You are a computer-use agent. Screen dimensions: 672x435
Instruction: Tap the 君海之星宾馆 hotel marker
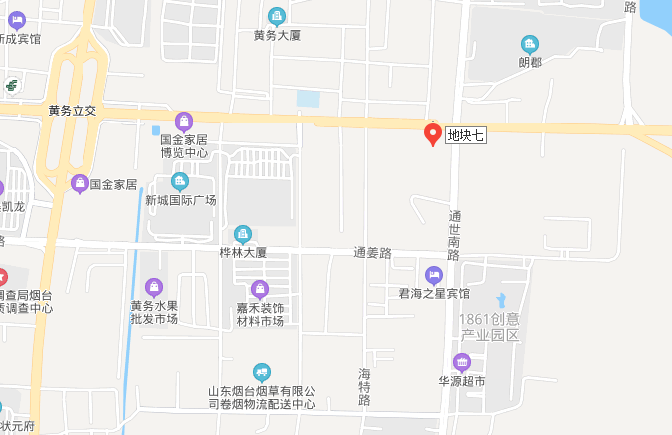coord(434,274)
